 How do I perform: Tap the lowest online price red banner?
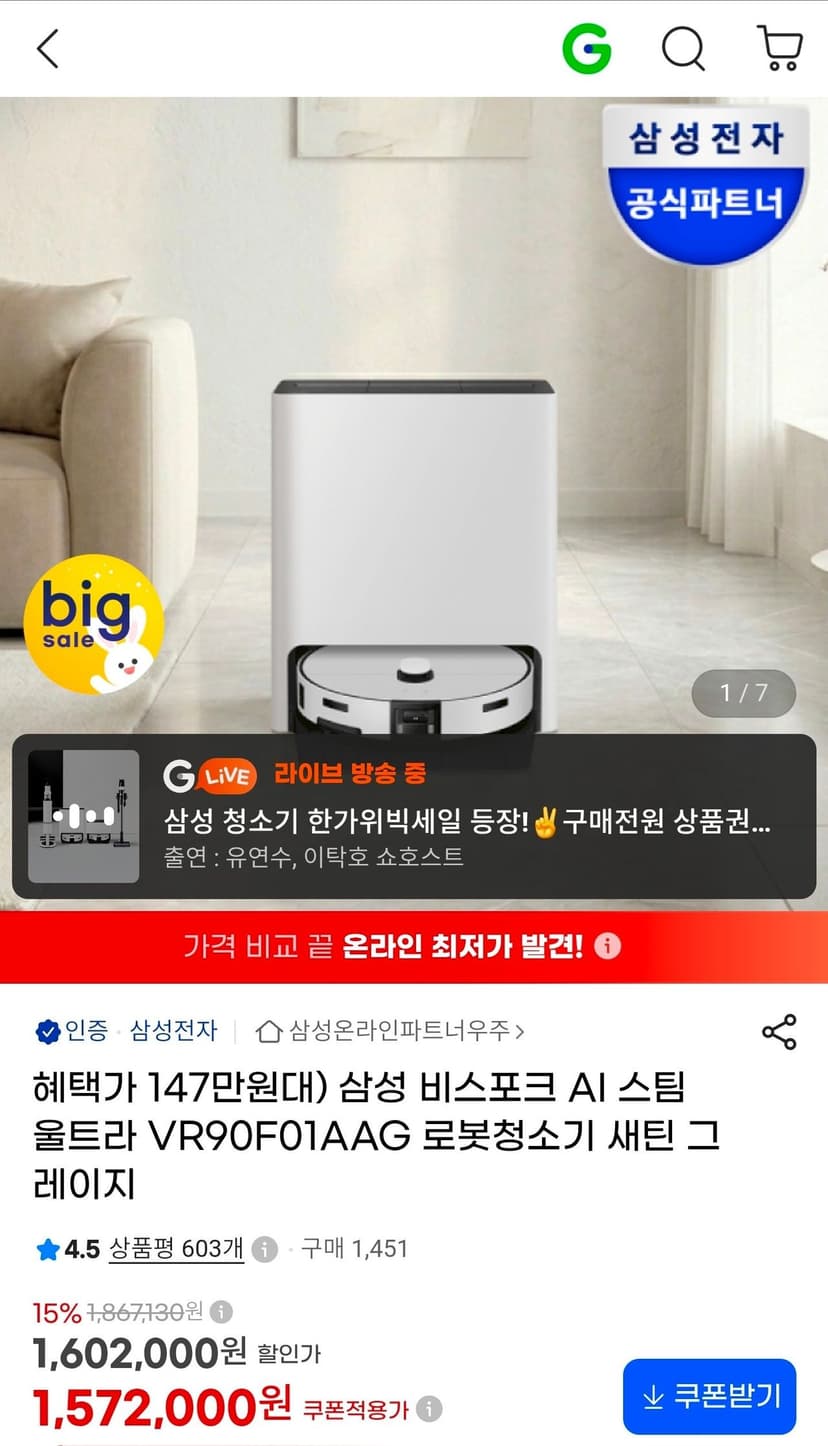point(414,946)
